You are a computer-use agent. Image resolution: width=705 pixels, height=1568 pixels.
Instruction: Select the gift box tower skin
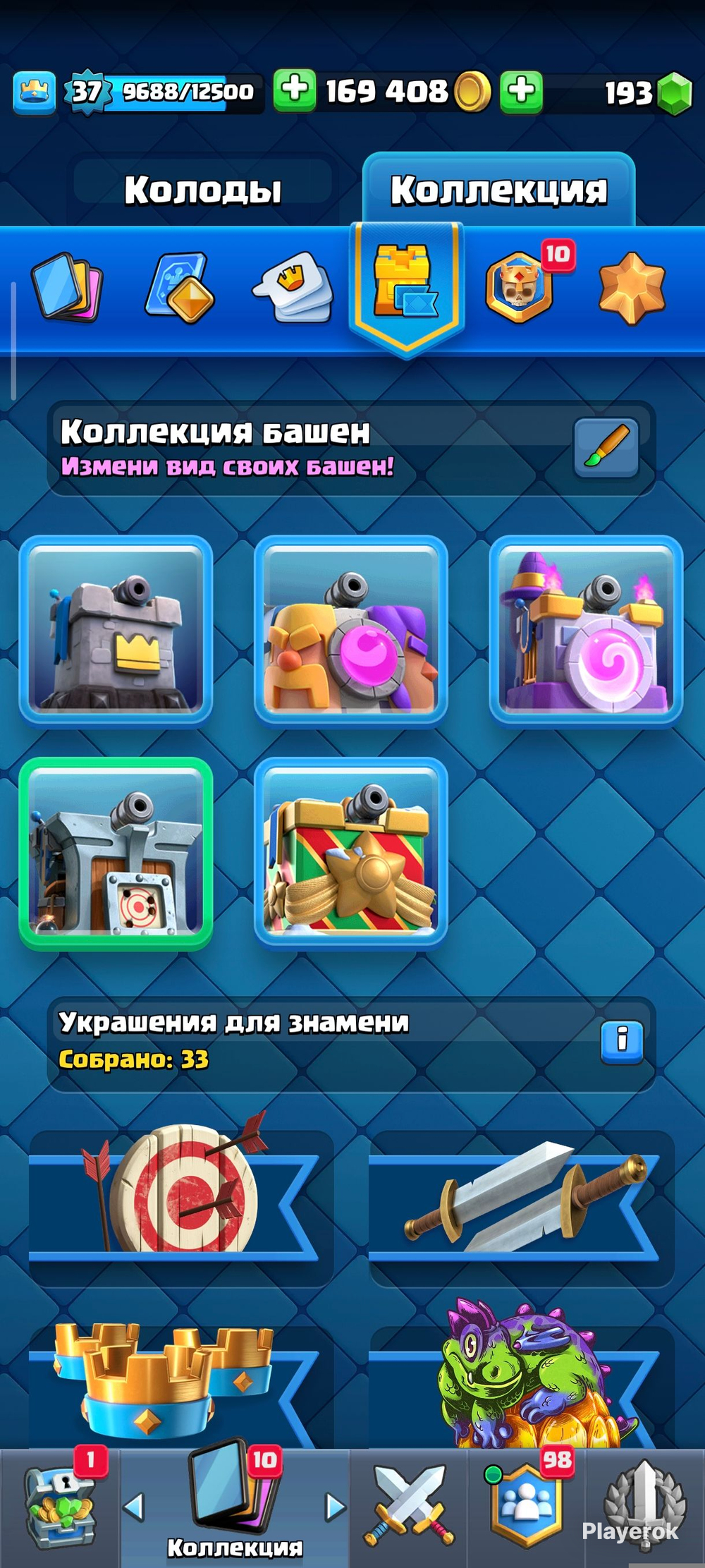pos(350,853)
